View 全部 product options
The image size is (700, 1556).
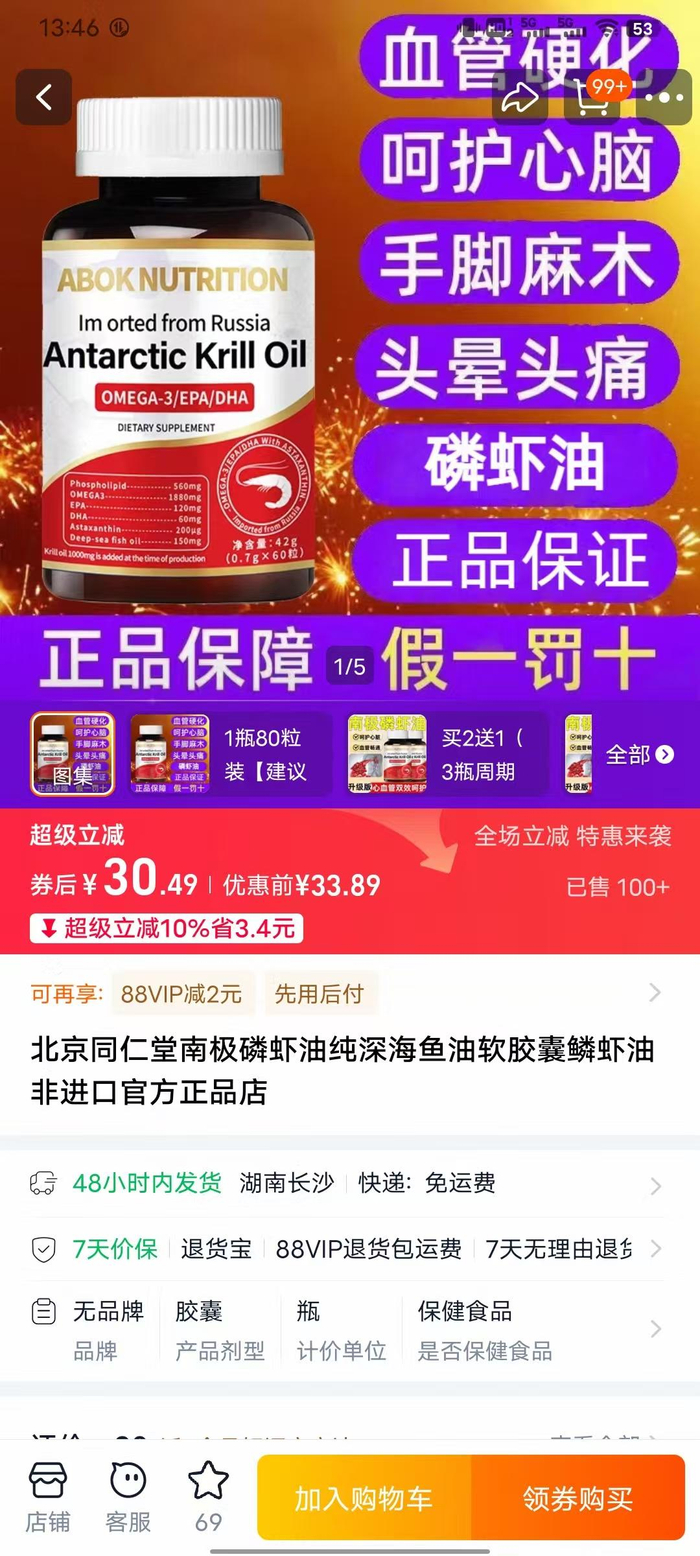point(640,755)
